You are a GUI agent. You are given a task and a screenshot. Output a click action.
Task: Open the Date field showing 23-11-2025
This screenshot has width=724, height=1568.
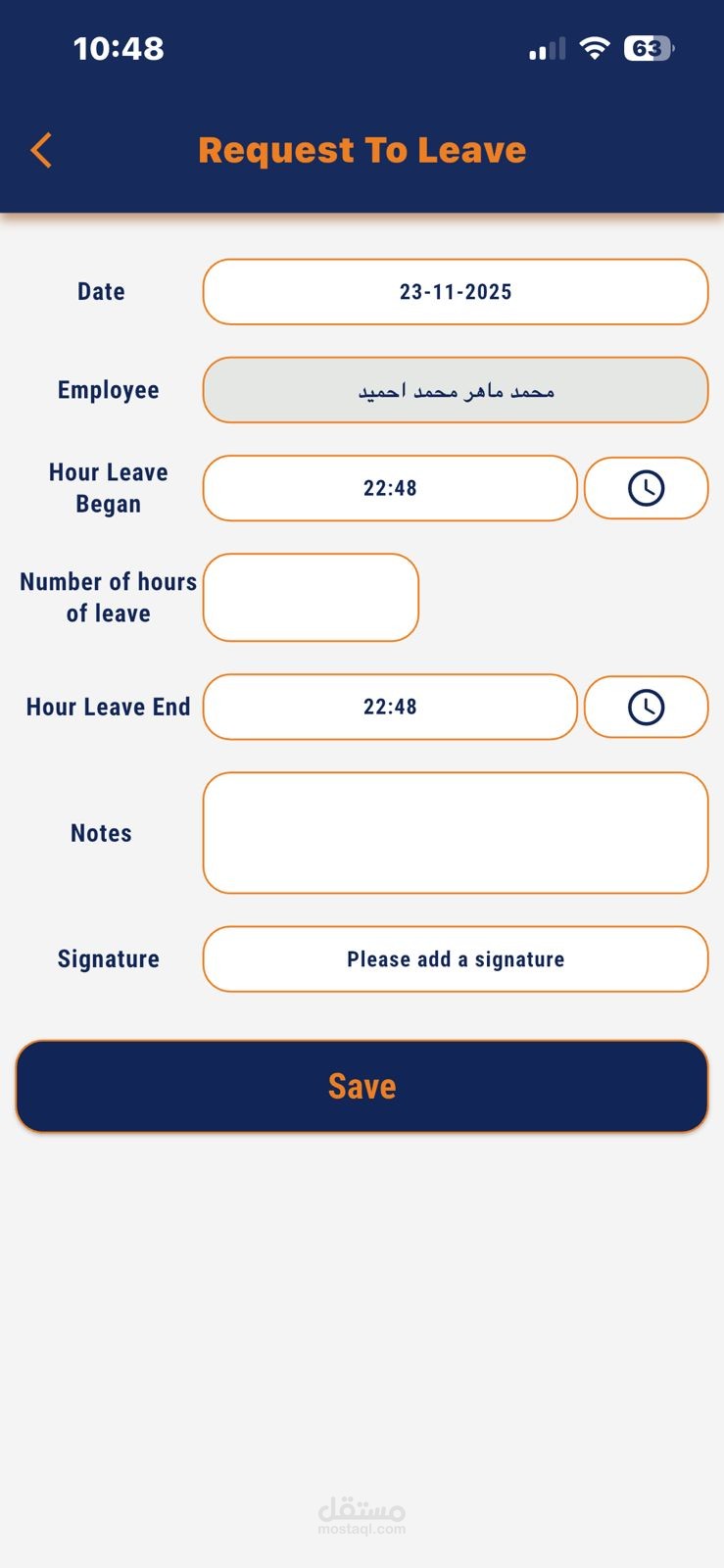455,292
